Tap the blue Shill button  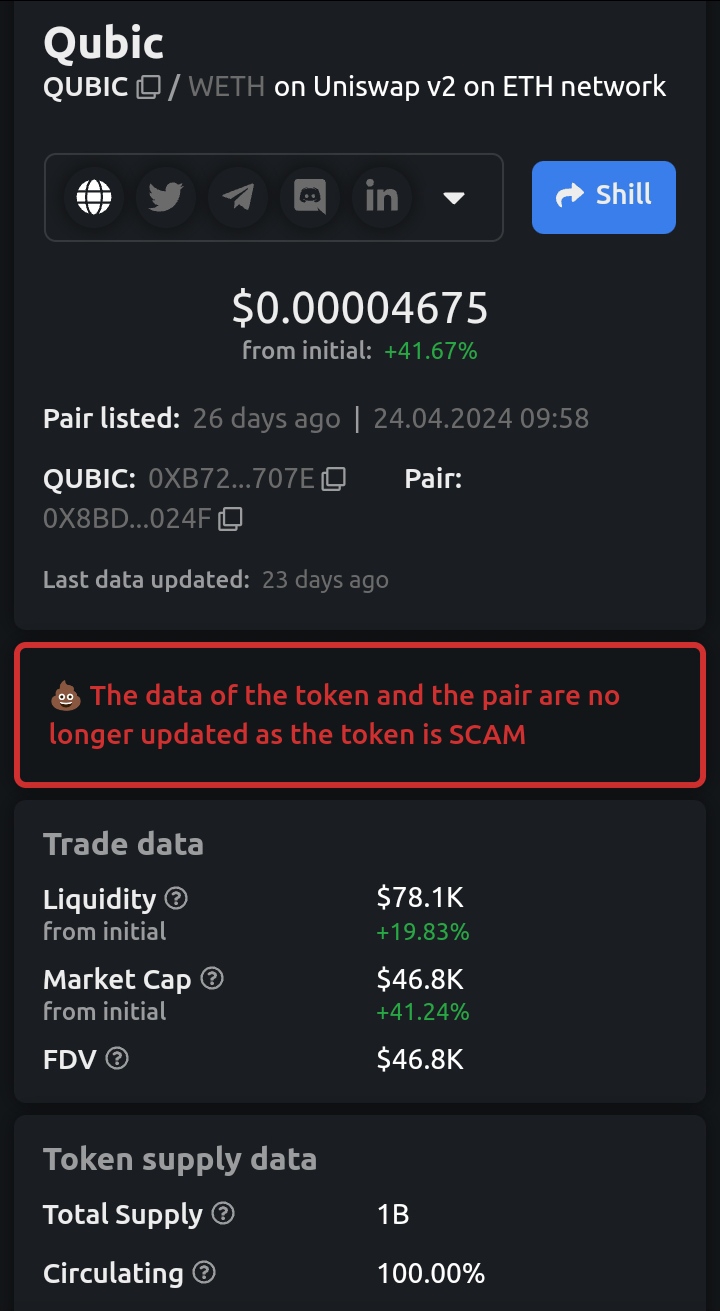tap(604, 197)
